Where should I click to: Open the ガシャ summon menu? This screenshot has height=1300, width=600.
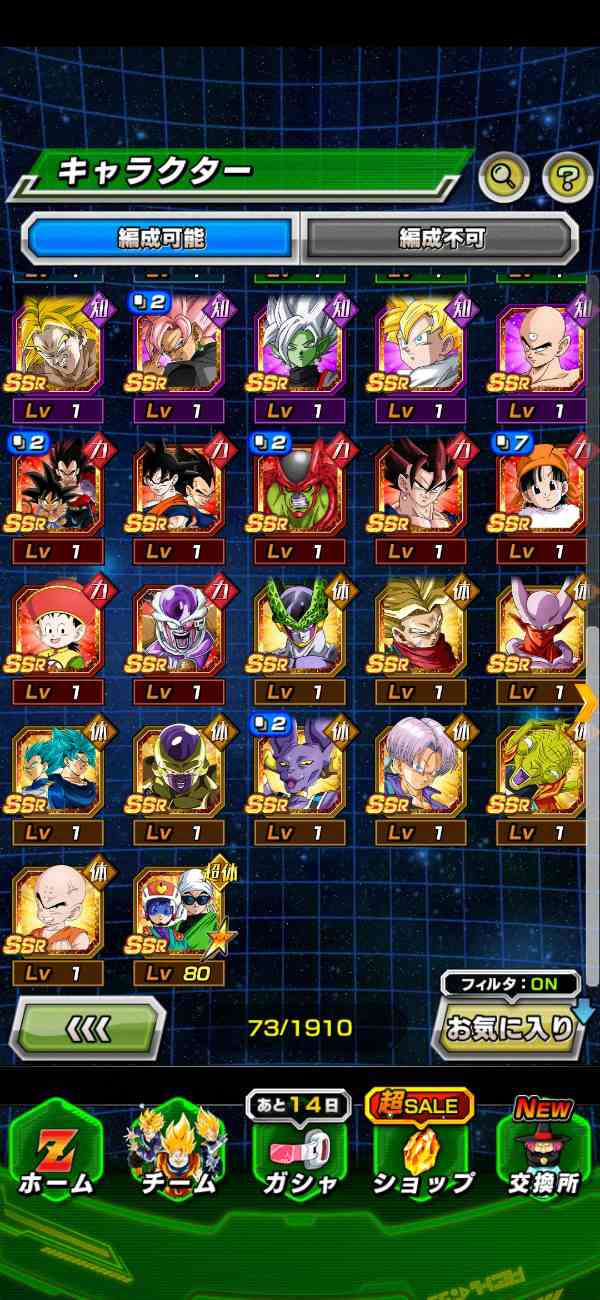coord(300,1148)
